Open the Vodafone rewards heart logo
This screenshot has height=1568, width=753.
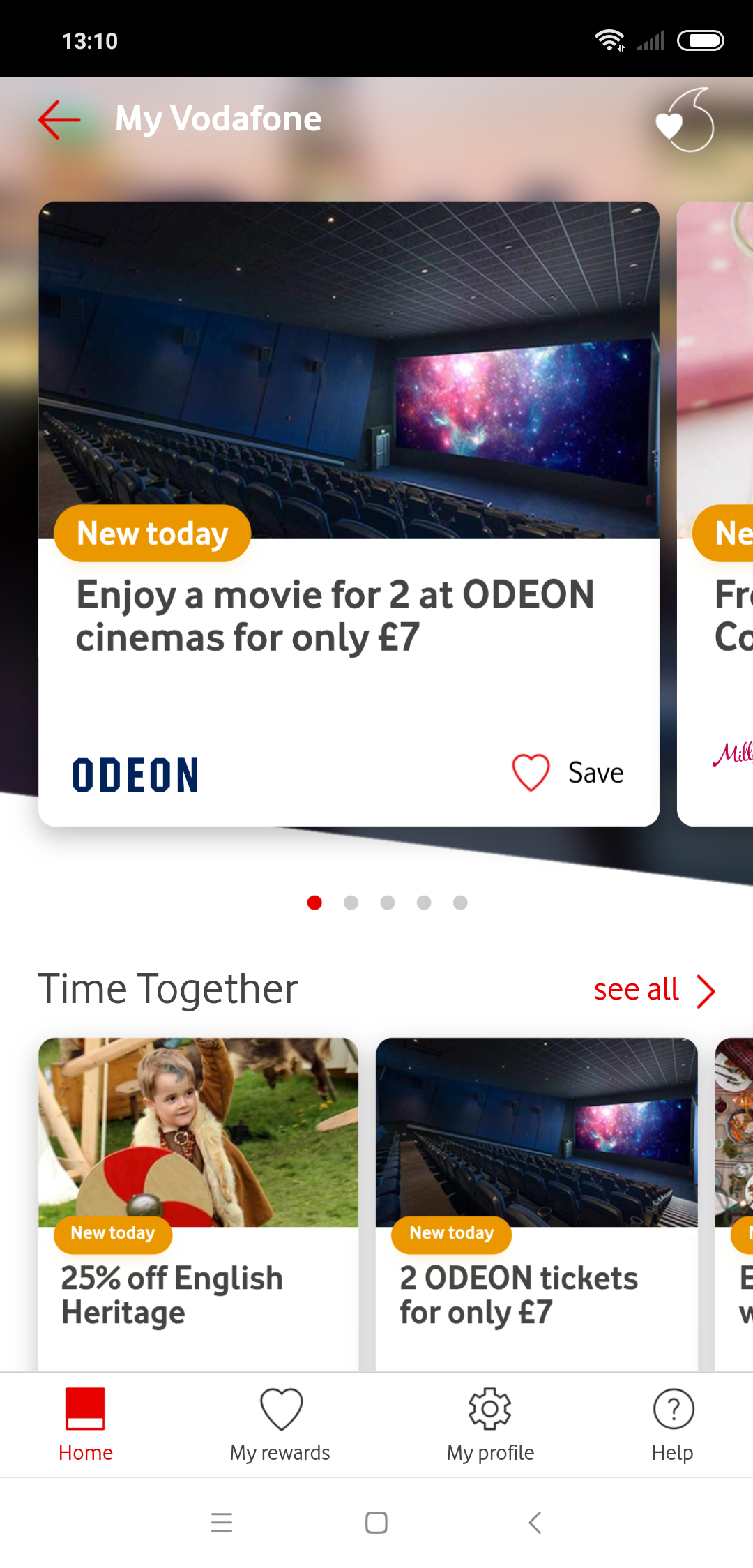[685, 120]
